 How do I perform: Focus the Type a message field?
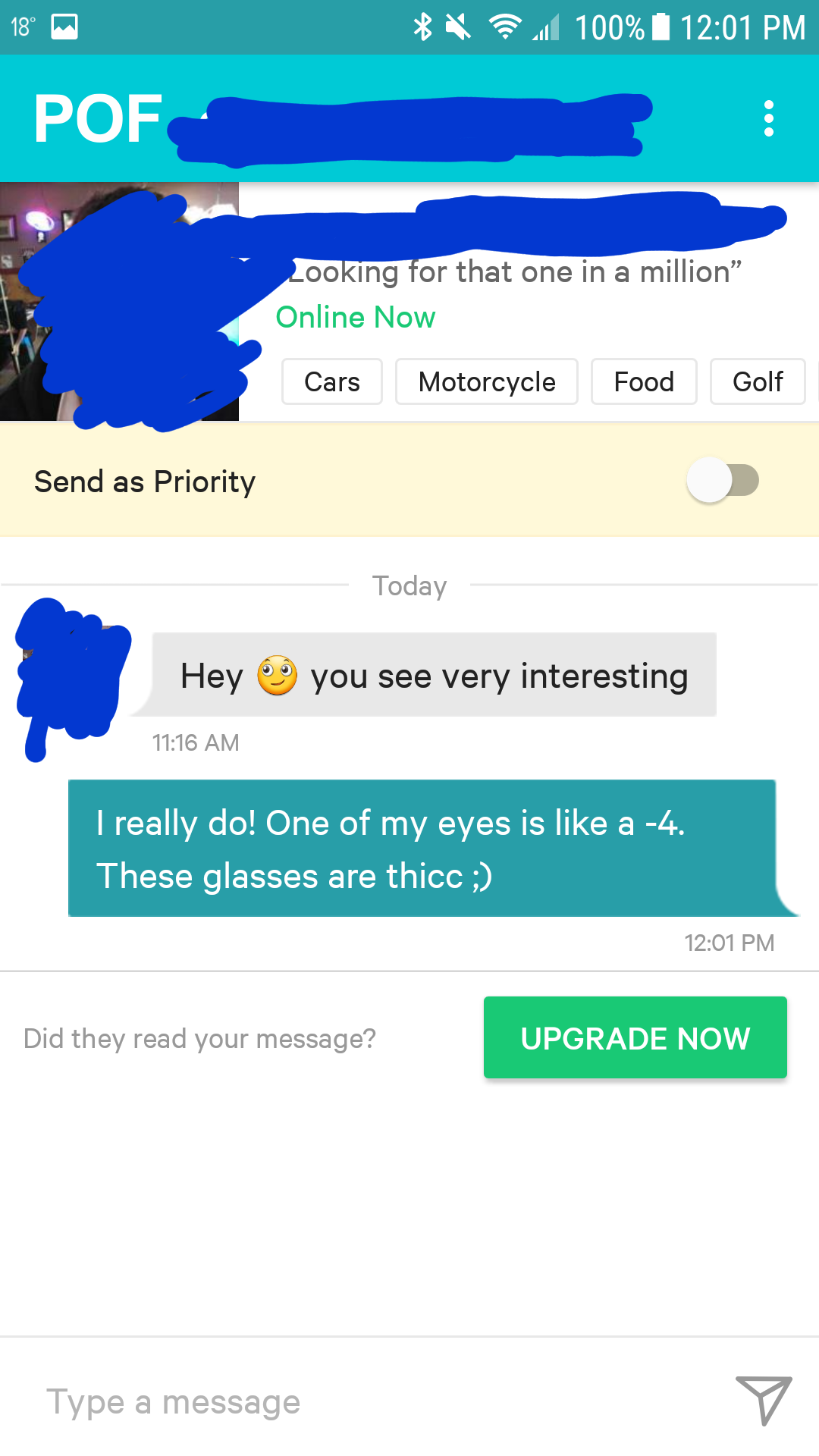[364, 1401]
